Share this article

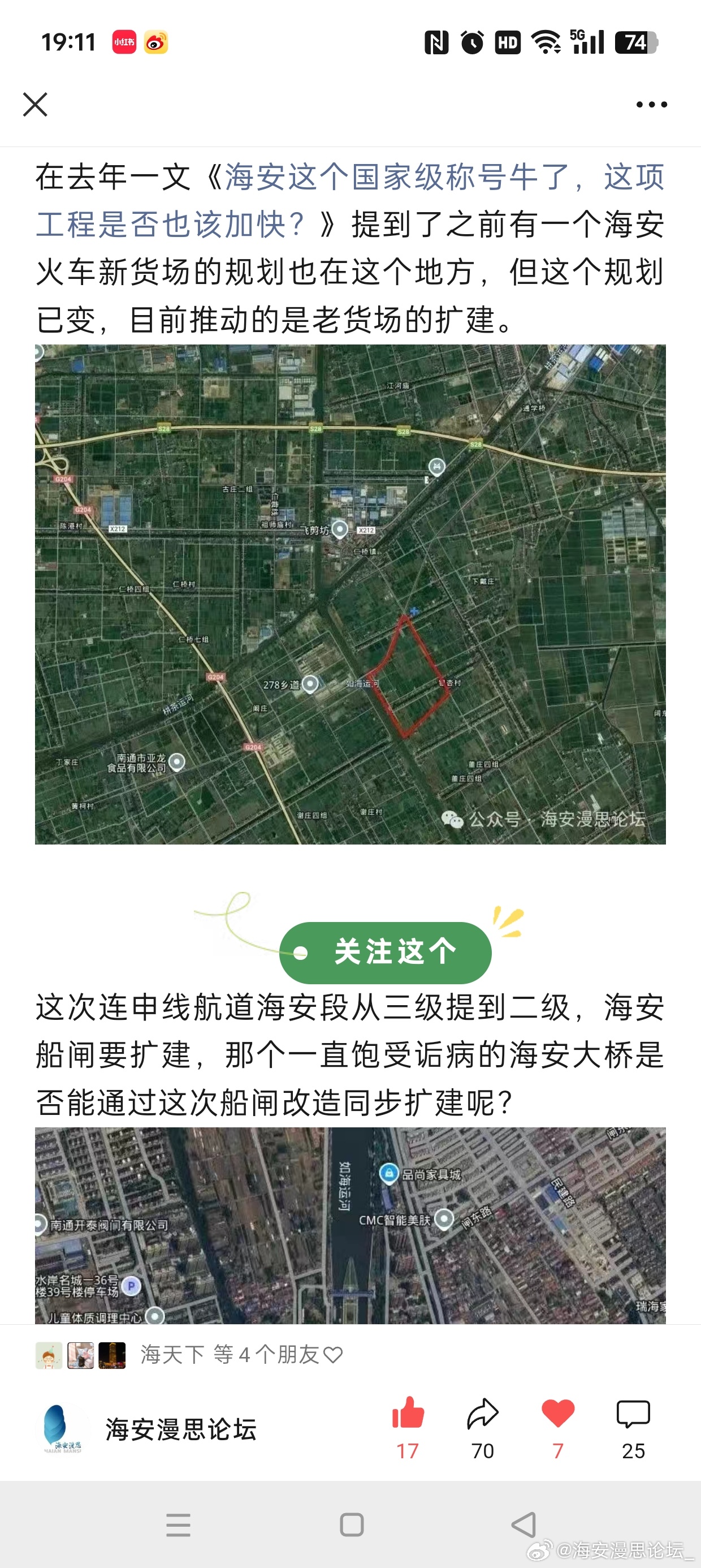point(483,1428)
